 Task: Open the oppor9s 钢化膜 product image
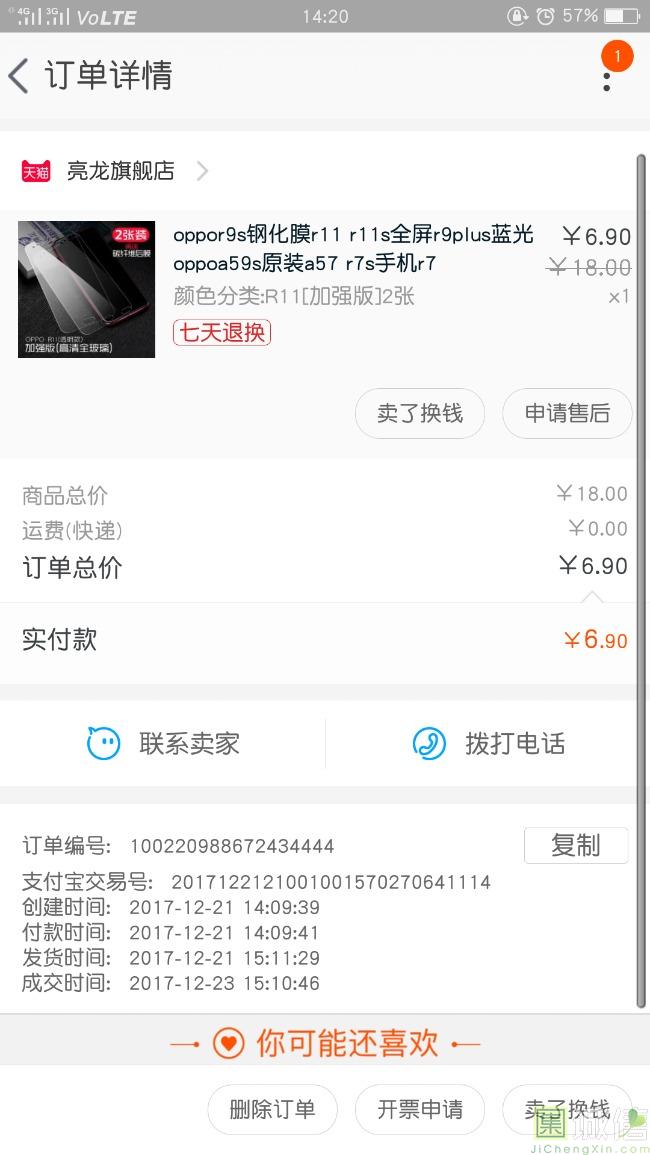coord(87,289)
